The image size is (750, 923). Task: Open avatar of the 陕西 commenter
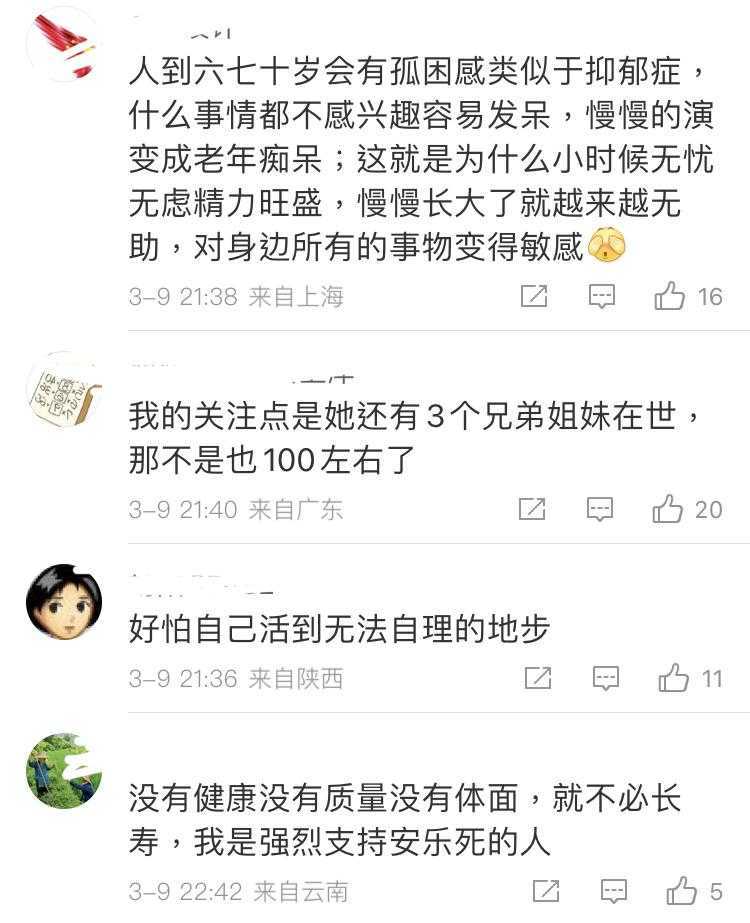click(64, 602)
